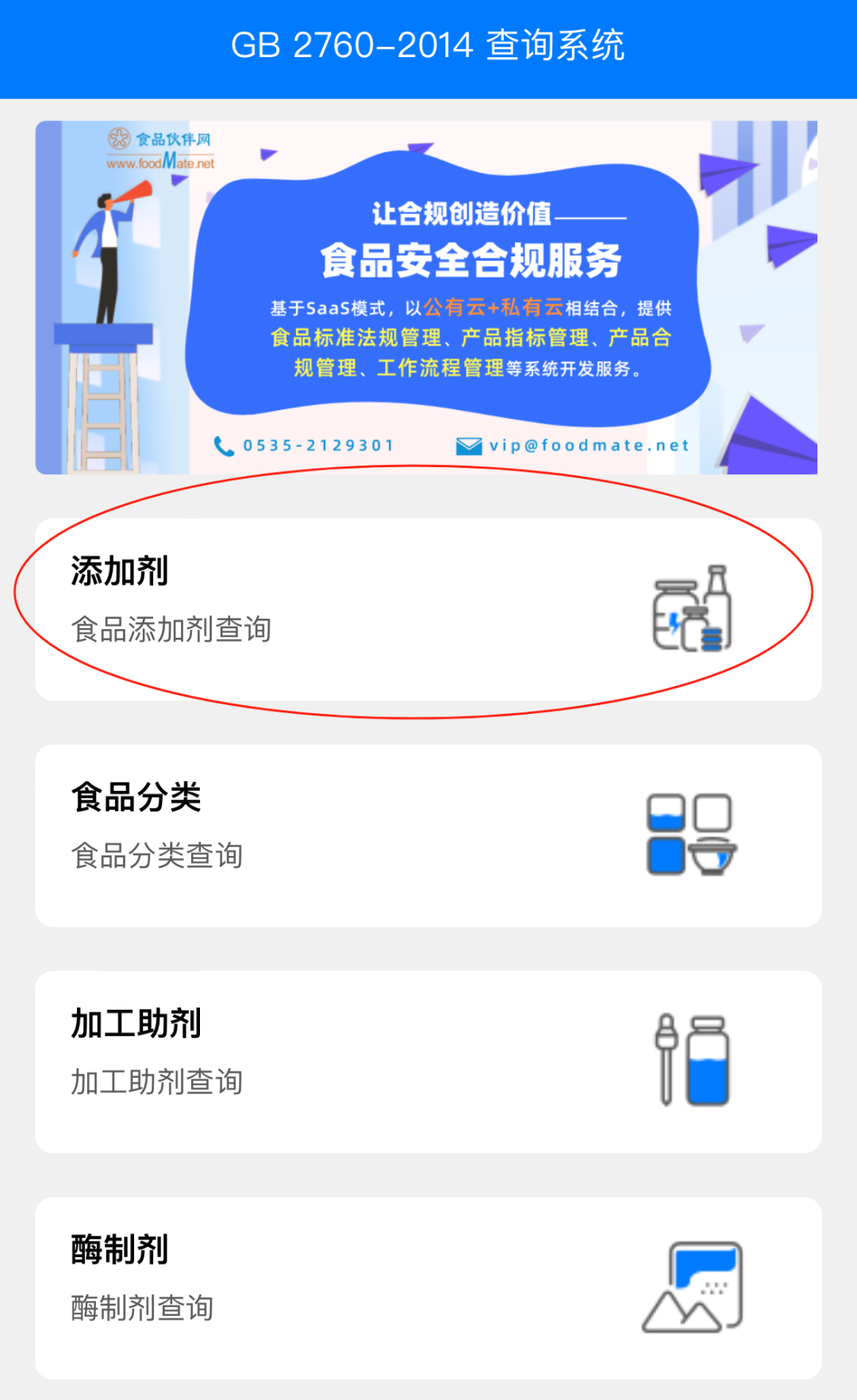The image size is (857, 1400).
Task: Open the 食品分类 category query card
Action: click(x=428, y=835)
